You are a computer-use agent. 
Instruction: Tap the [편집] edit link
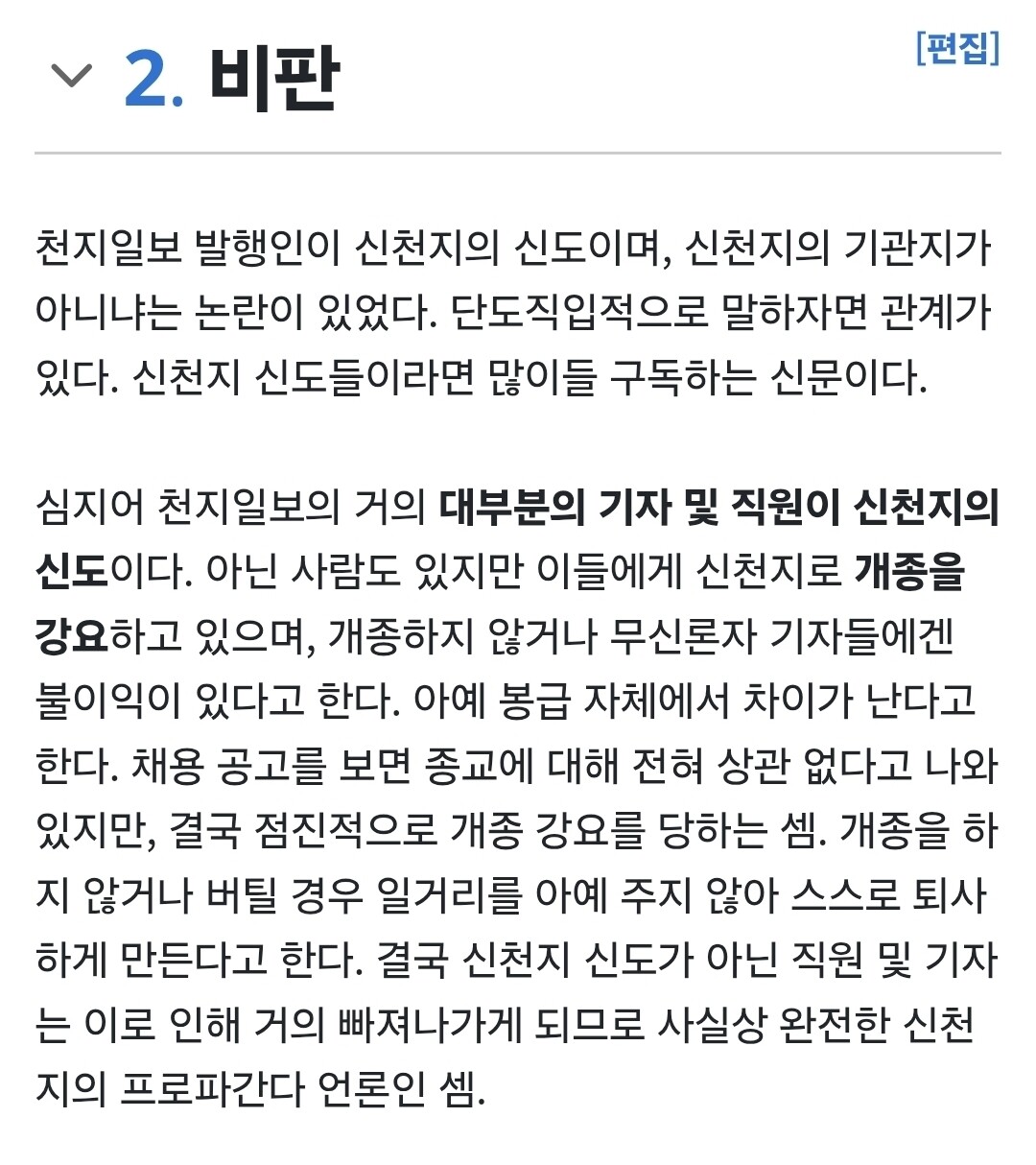coord(957,47)
